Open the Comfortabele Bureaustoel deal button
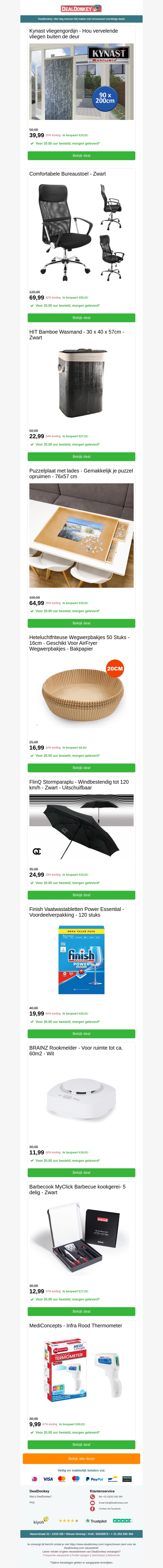 tap(81, 318)
